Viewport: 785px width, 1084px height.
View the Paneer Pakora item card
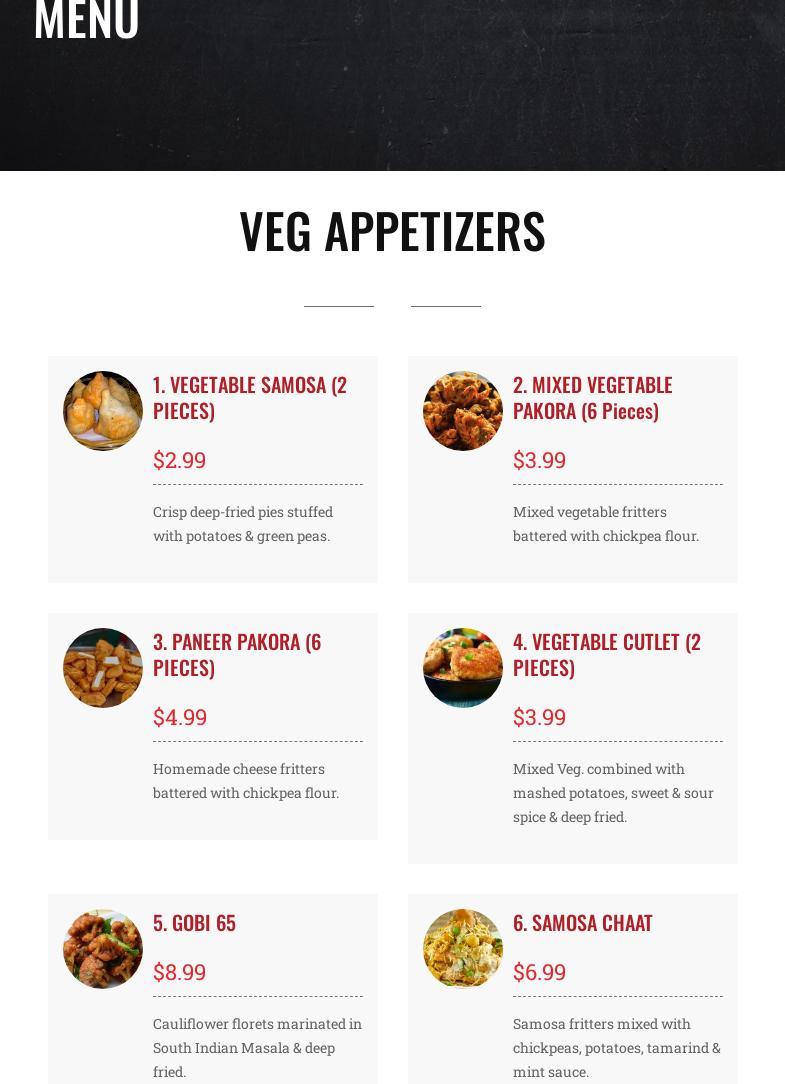pyautogui.click(x=237, y=654)
